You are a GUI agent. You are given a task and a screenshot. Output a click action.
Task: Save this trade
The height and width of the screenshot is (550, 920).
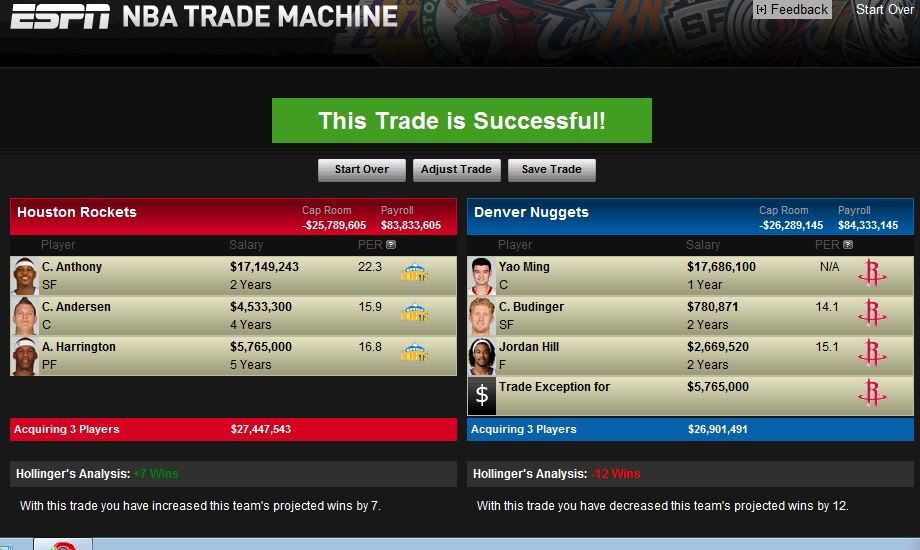tap(551, 170)
